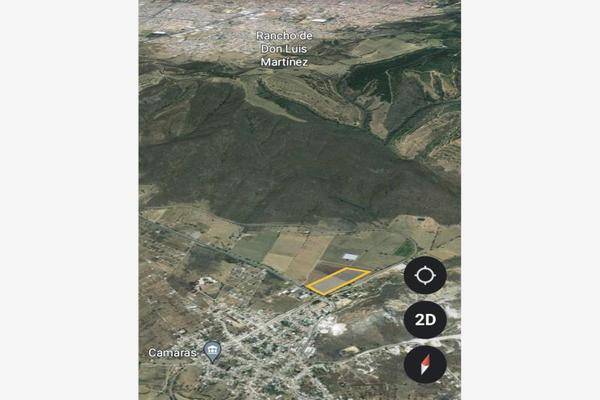
Task: Switch the map to 2D view
Action: pyautogui.click(x=425, y=320)
